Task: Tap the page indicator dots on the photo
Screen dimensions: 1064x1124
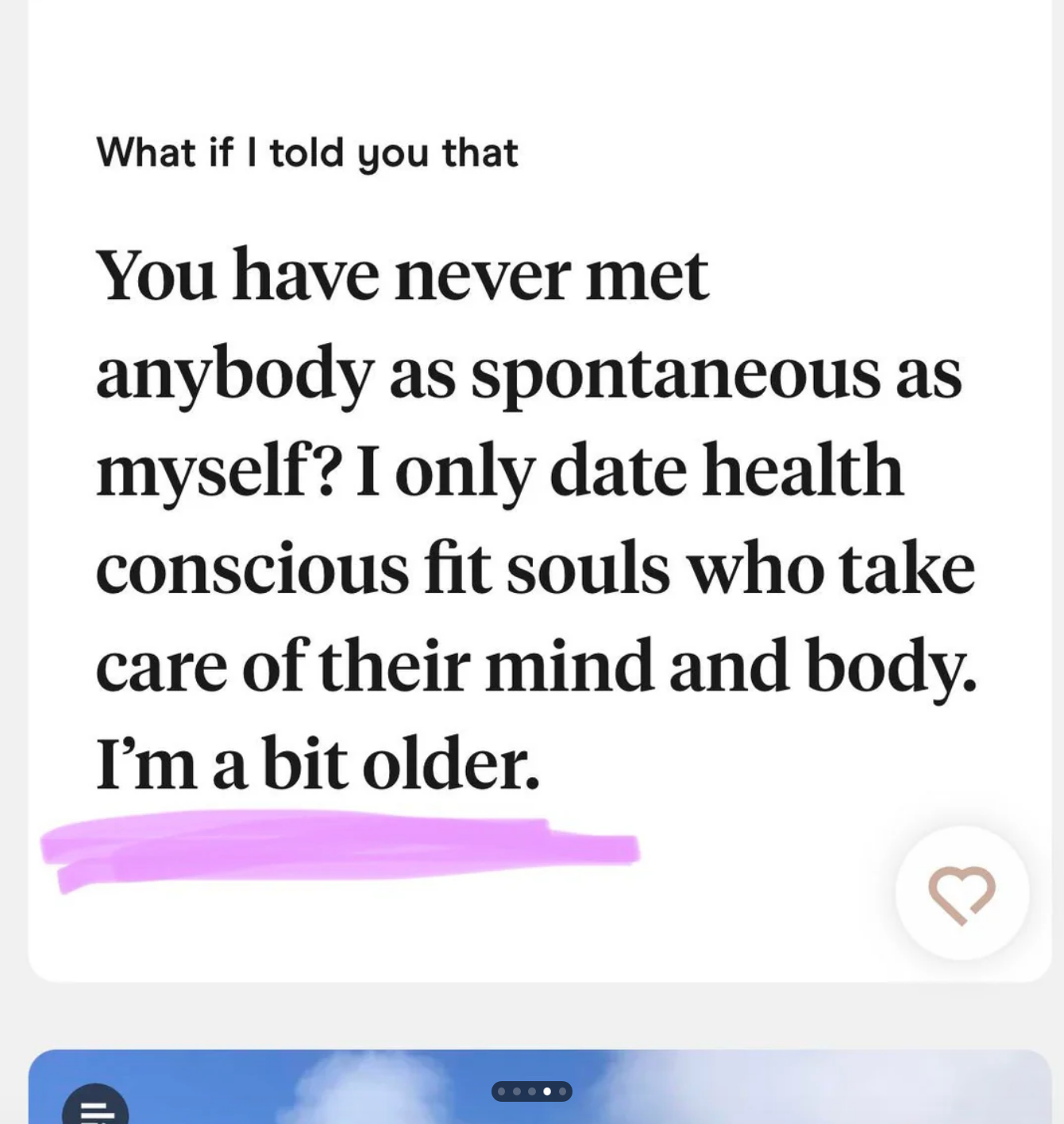Action: tap(531, 1091)
